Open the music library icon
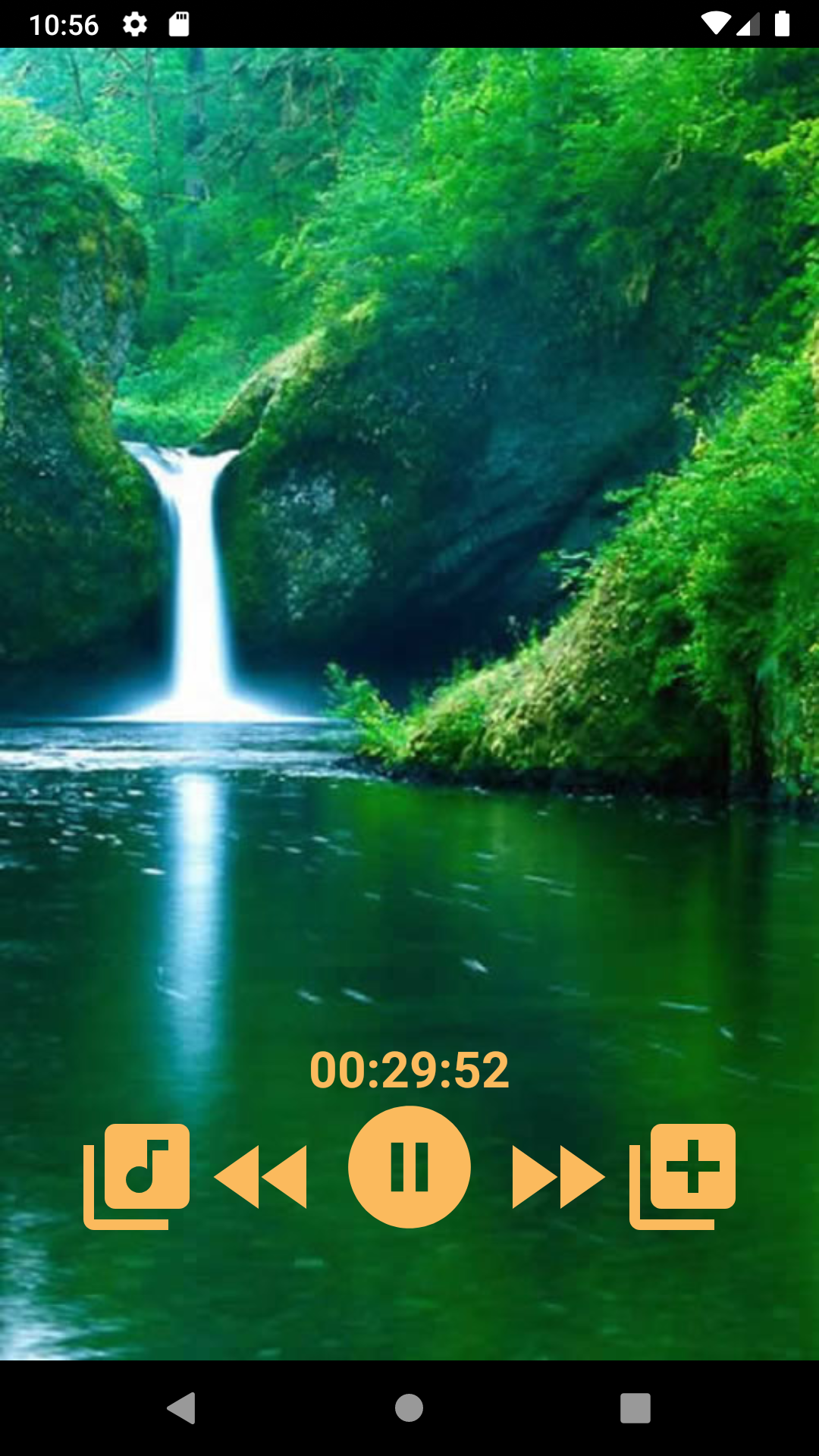Viewport: 819px width, 1456px height. (137, 1175)
